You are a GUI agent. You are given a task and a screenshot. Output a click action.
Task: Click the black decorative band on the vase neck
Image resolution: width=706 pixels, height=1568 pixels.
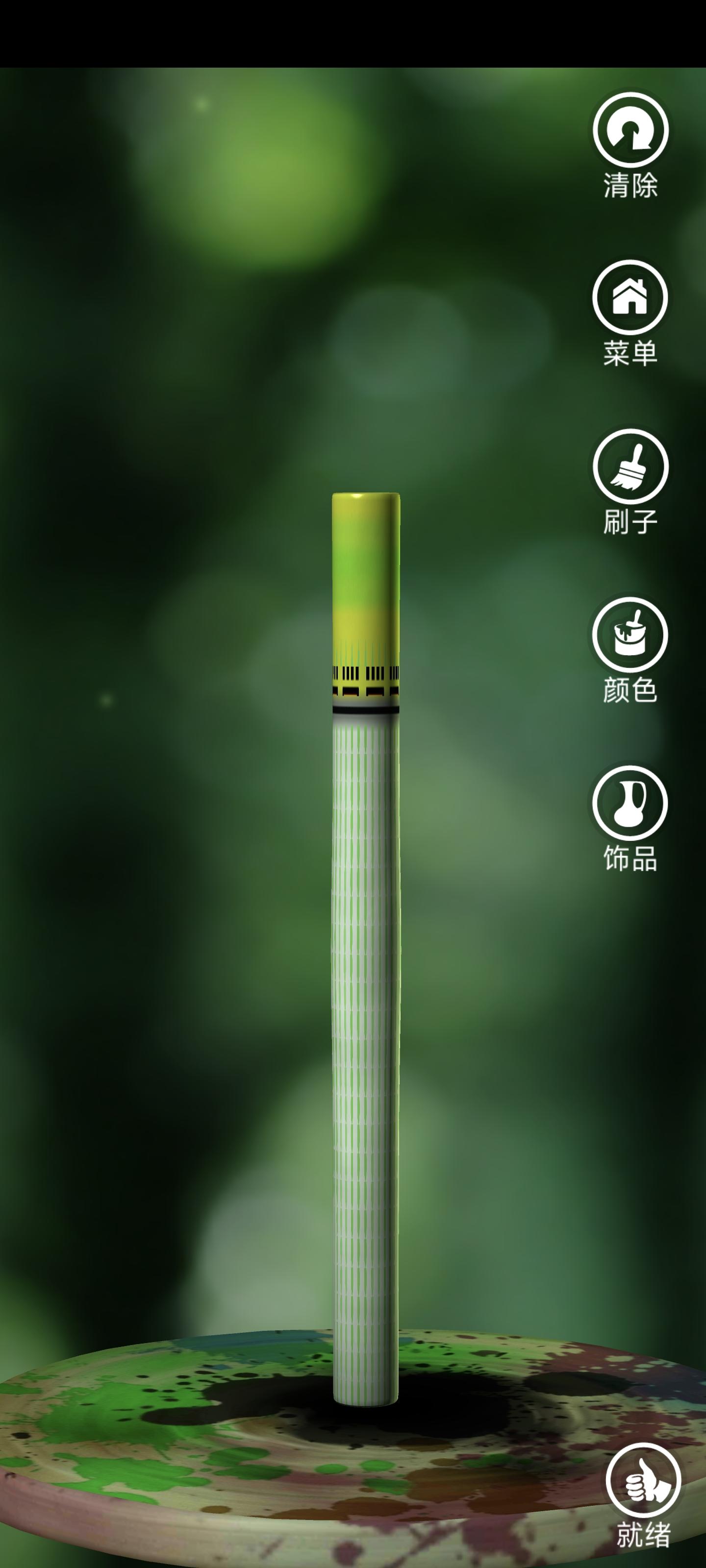click(x=365, y=708)
